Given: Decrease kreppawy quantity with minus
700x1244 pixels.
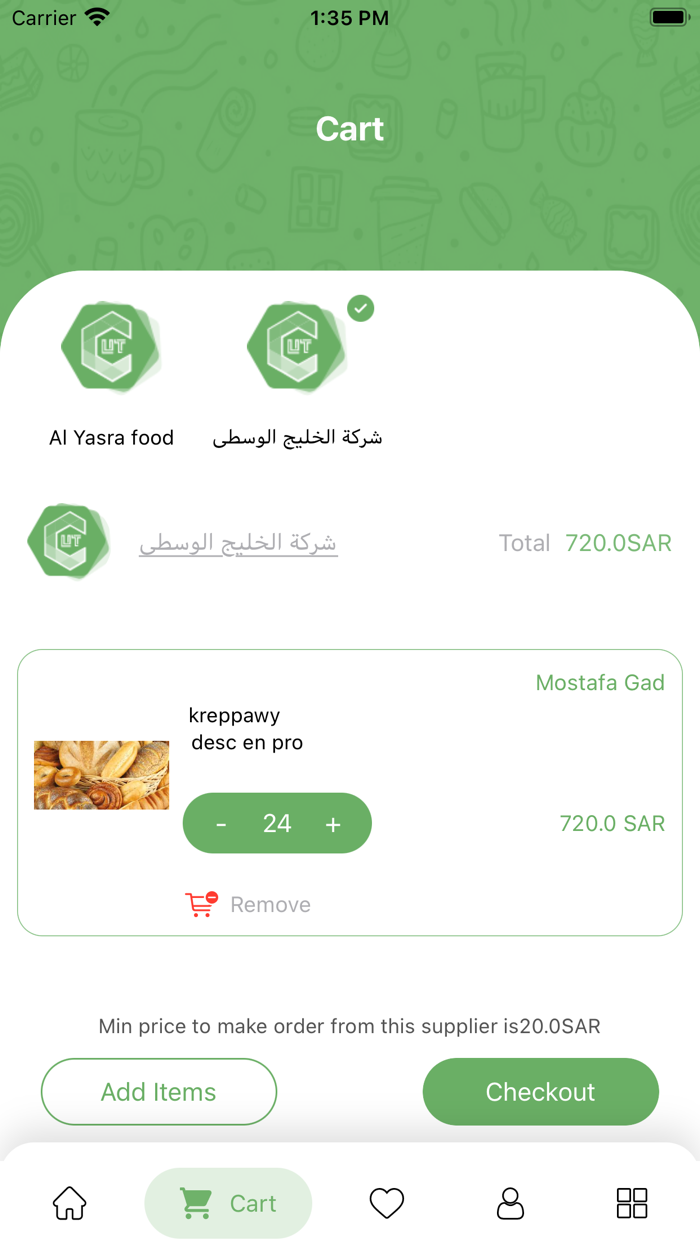Looking at the screenshot, I should [221, 824].
